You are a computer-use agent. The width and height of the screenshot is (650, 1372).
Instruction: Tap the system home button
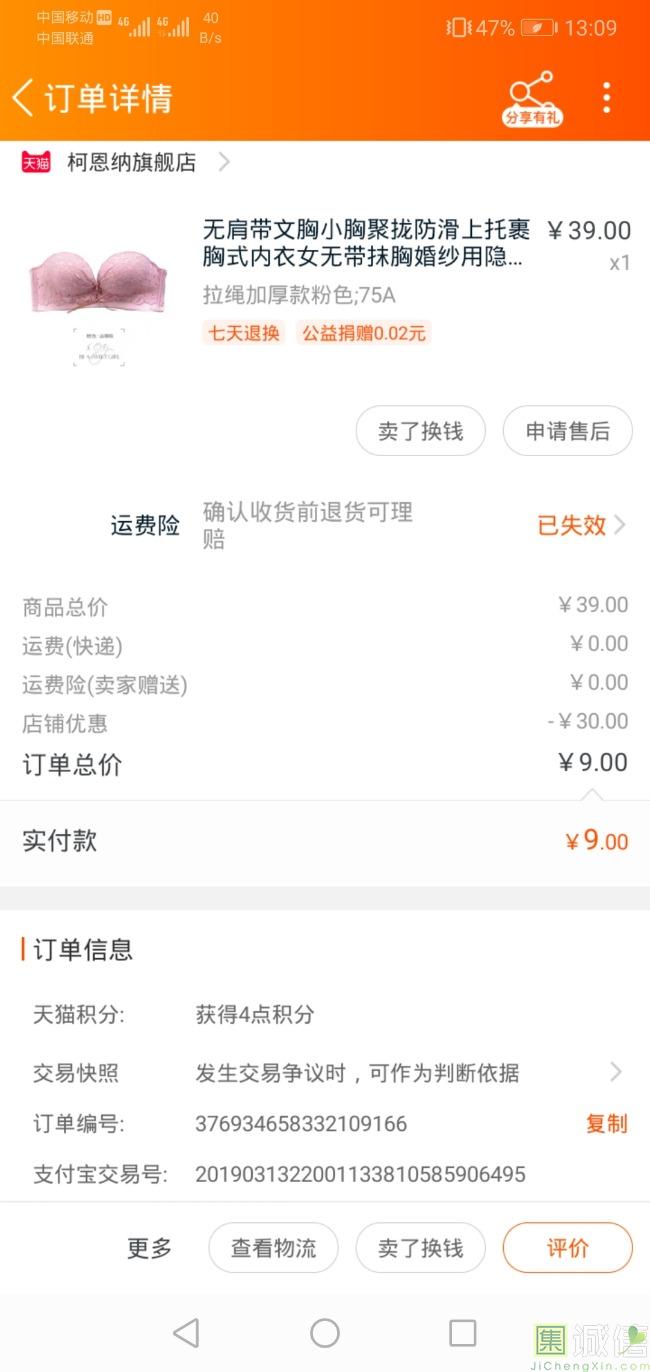325,1333
